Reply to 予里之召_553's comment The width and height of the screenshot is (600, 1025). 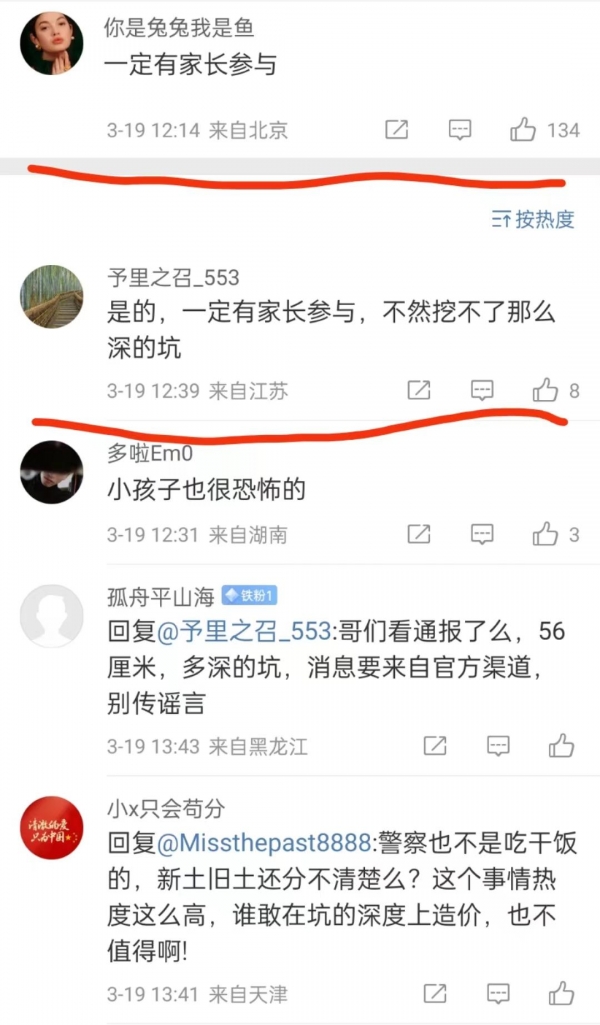[x=482, y=391]
